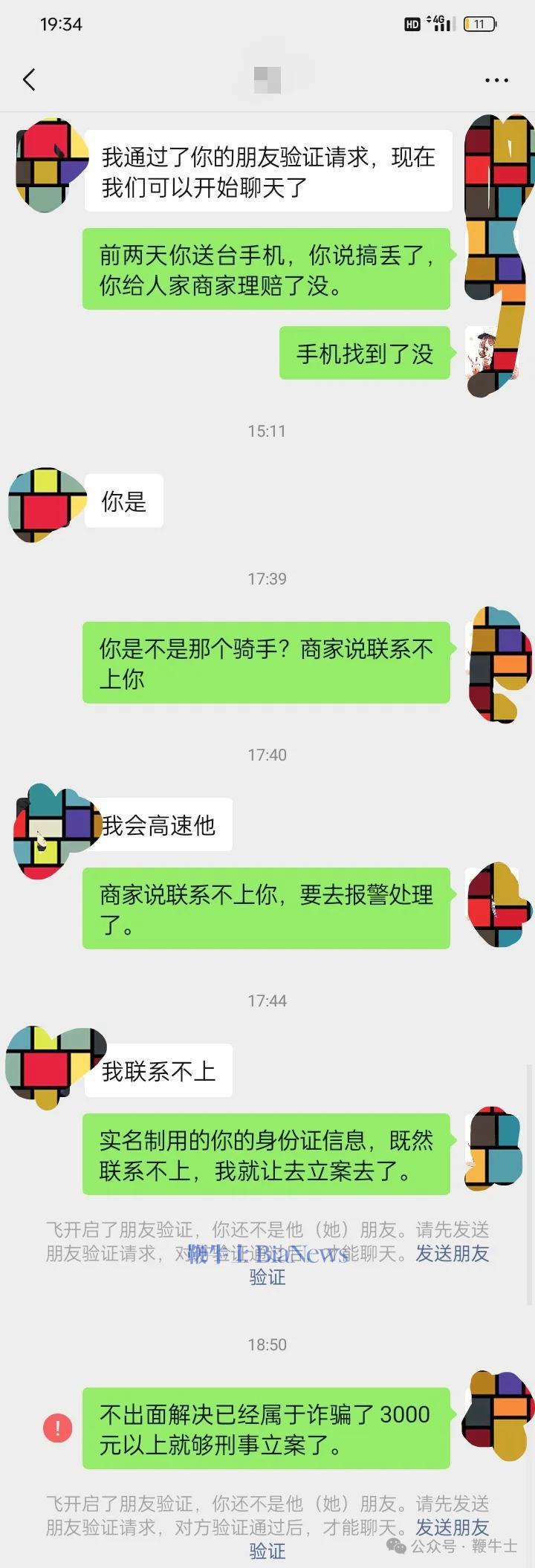Tap the red failed-to-send exclamation icon

[x=58, y=1426]
